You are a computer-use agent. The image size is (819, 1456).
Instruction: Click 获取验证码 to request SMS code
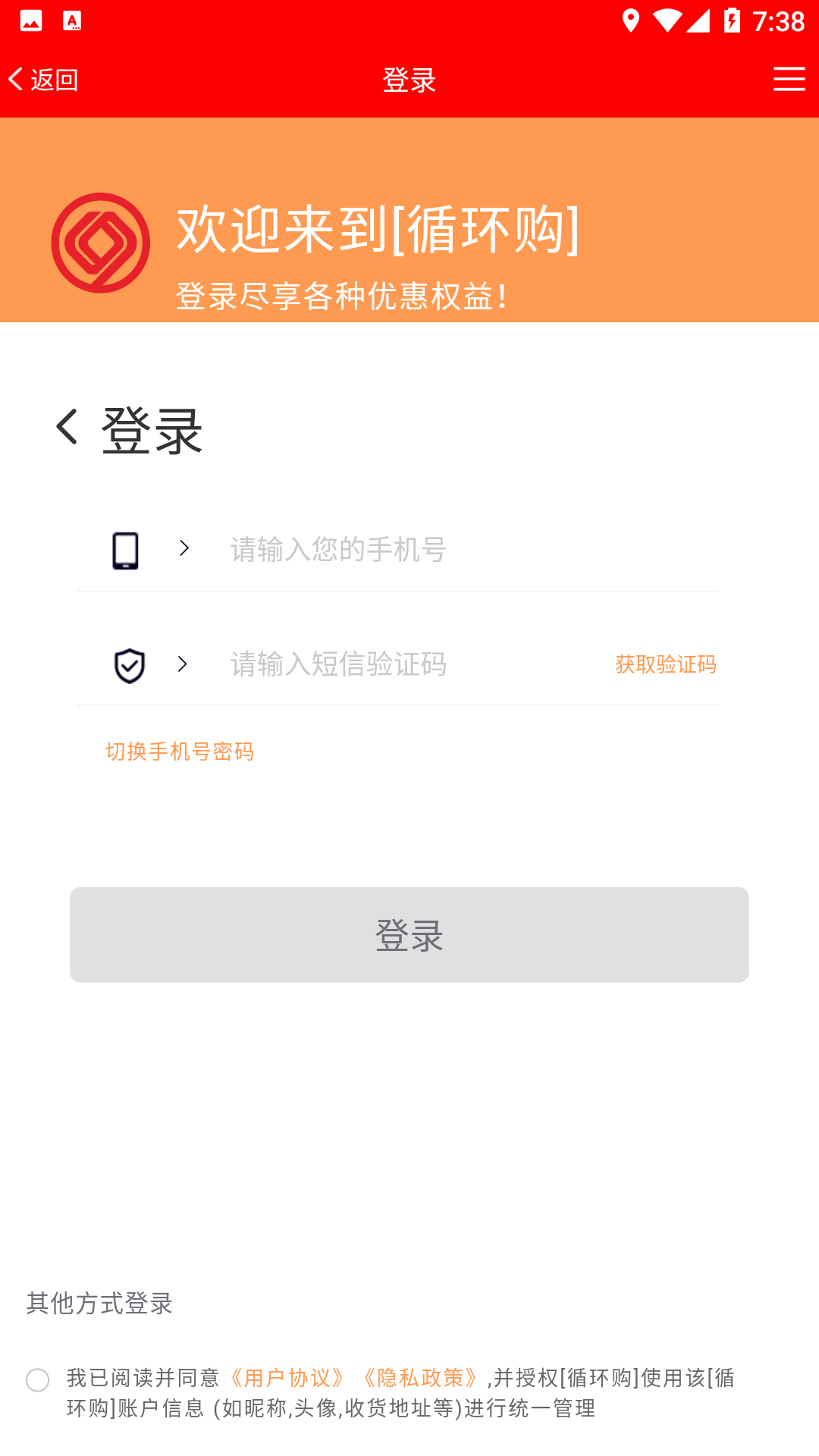coord(666,664)
